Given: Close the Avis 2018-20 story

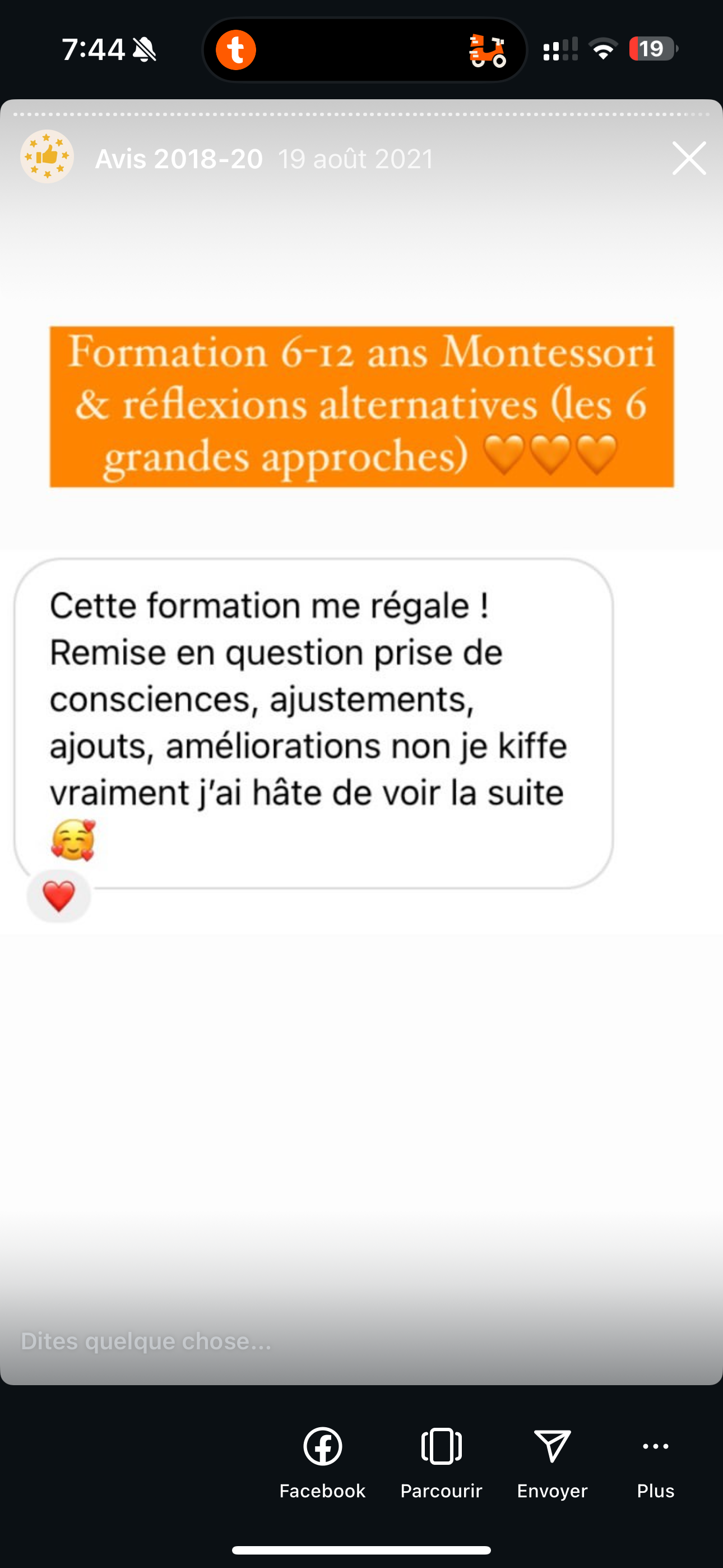Looking at the screenshot, I should tap(689, 158).
